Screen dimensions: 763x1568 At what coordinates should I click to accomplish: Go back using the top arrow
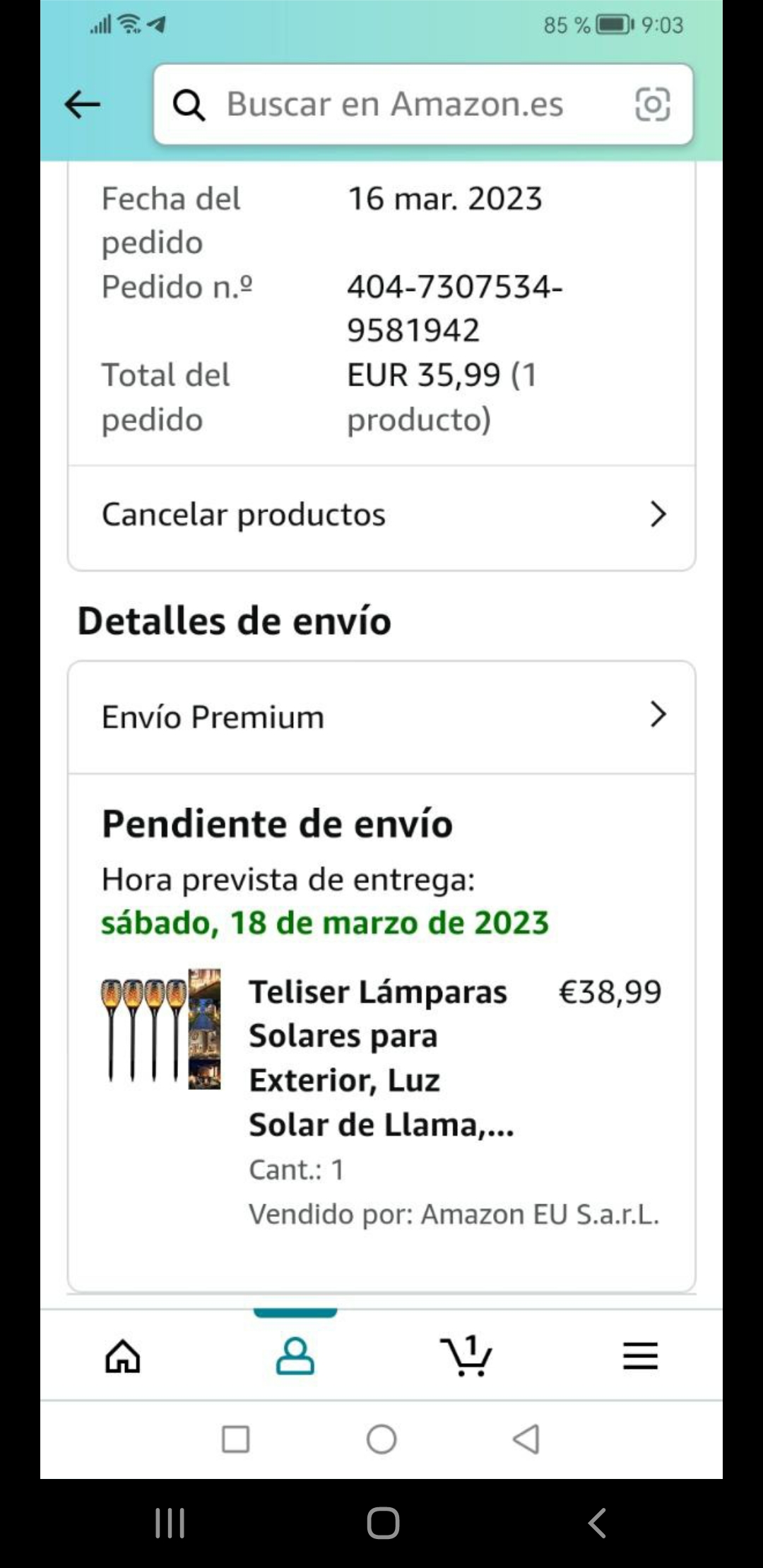83,105
